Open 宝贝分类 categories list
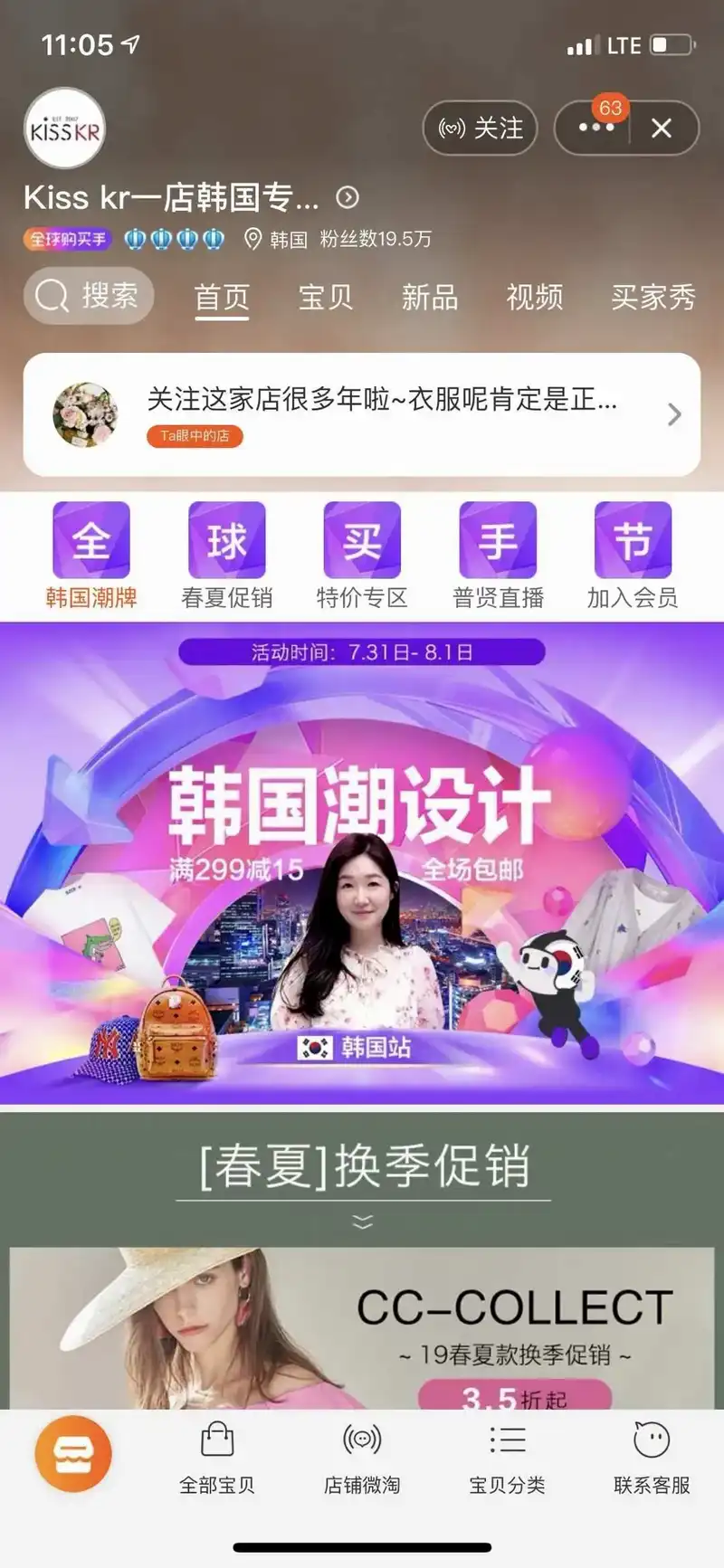The width and height of the screenshot is (724, 1568). [x=507, y=1457]
